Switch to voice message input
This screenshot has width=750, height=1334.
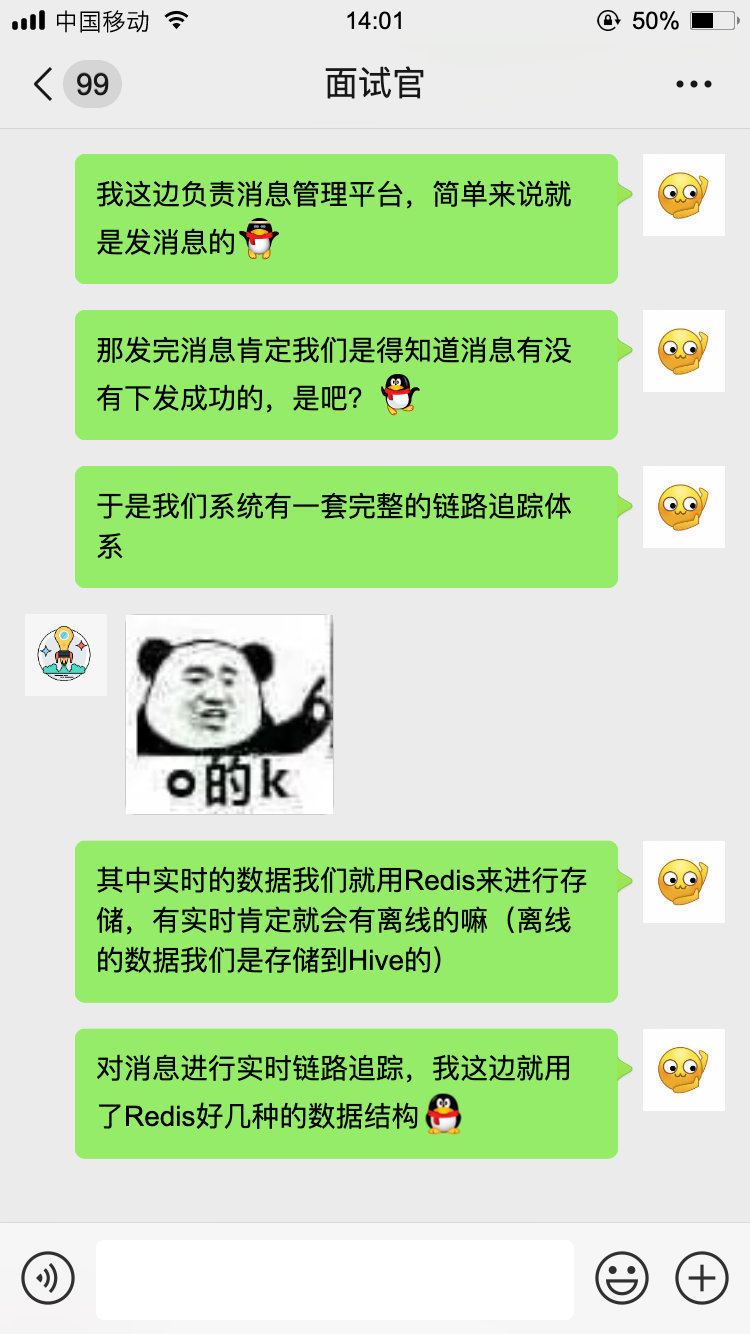coord(48,1277)
